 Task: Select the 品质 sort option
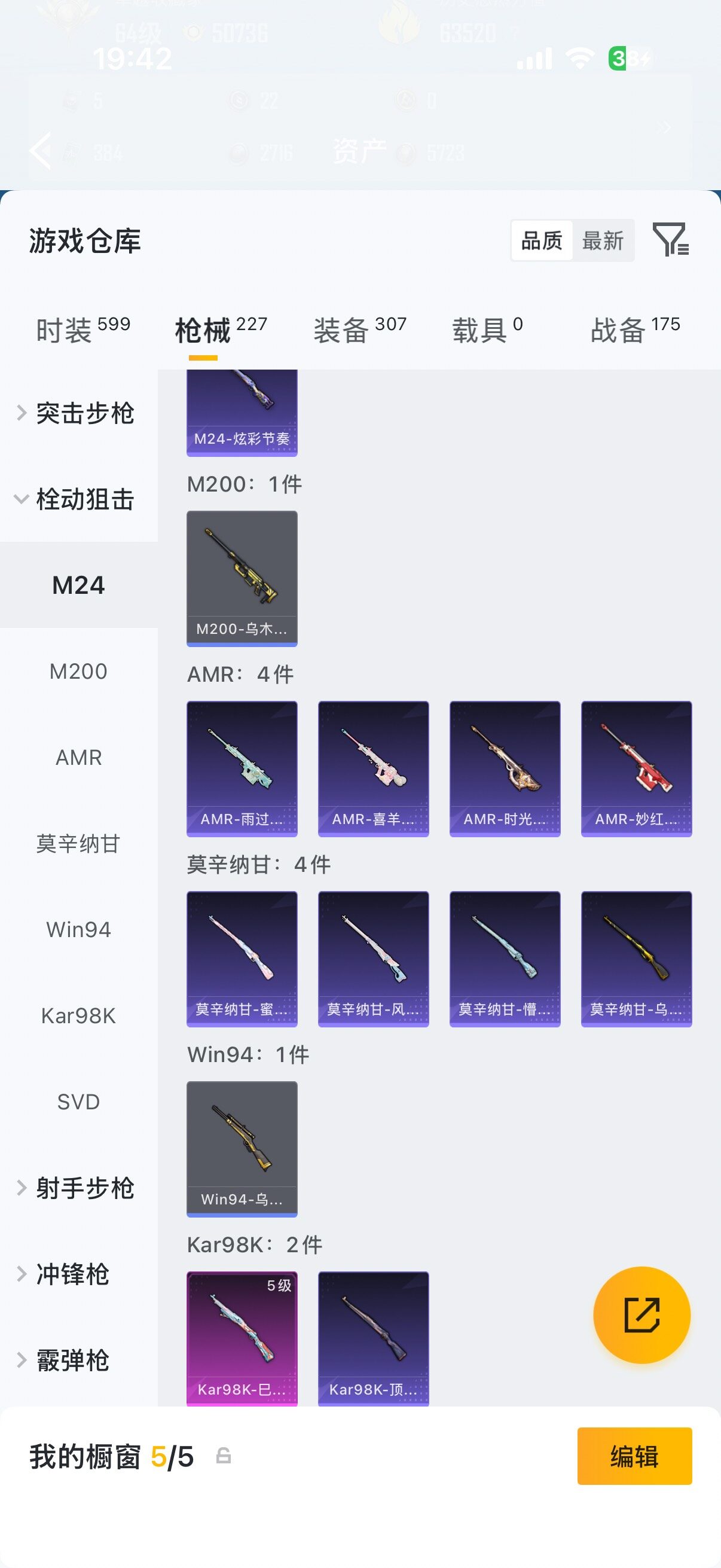(x=542, y=240)
